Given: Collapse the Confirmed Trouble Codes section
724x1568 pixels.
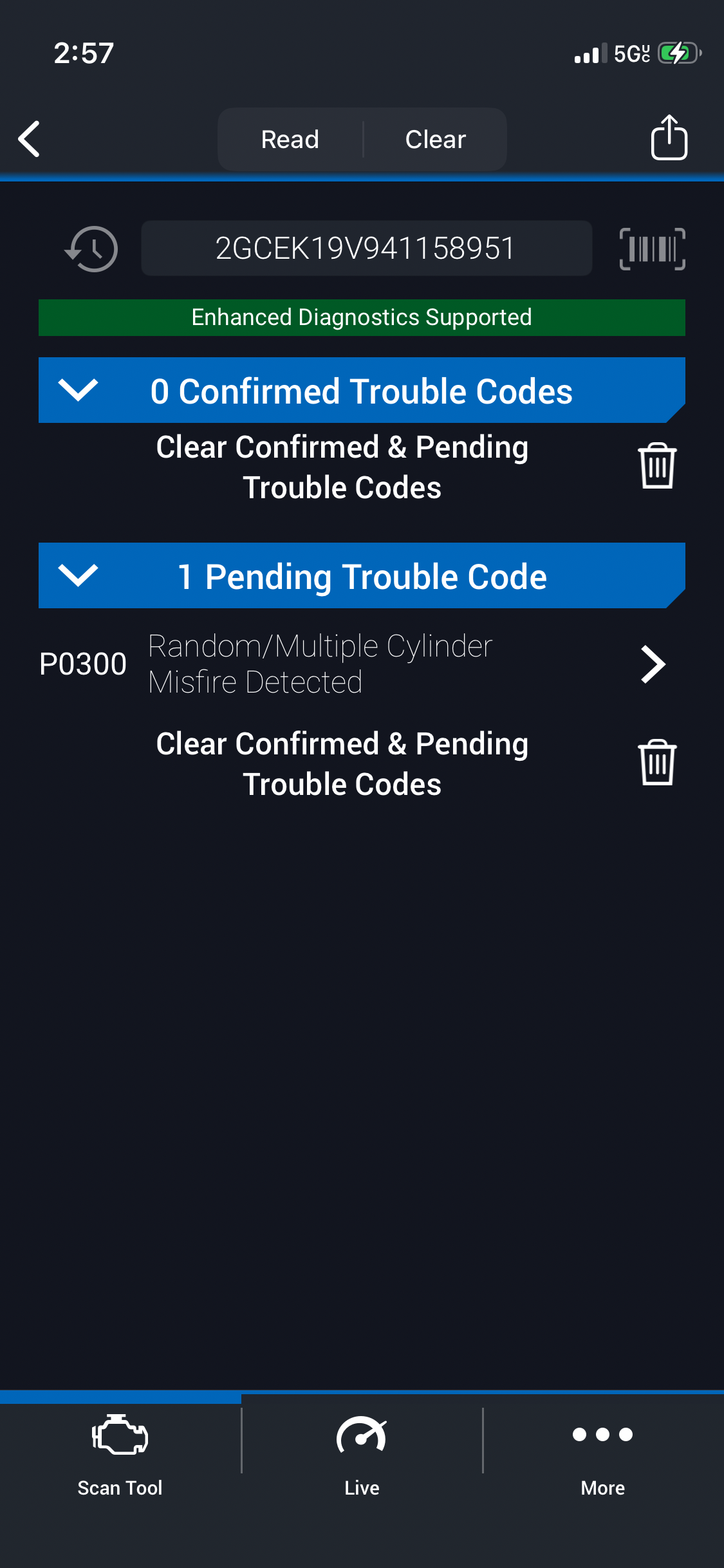Looking at the screenshot, I should pyautogui.click(x=78, y=390).
